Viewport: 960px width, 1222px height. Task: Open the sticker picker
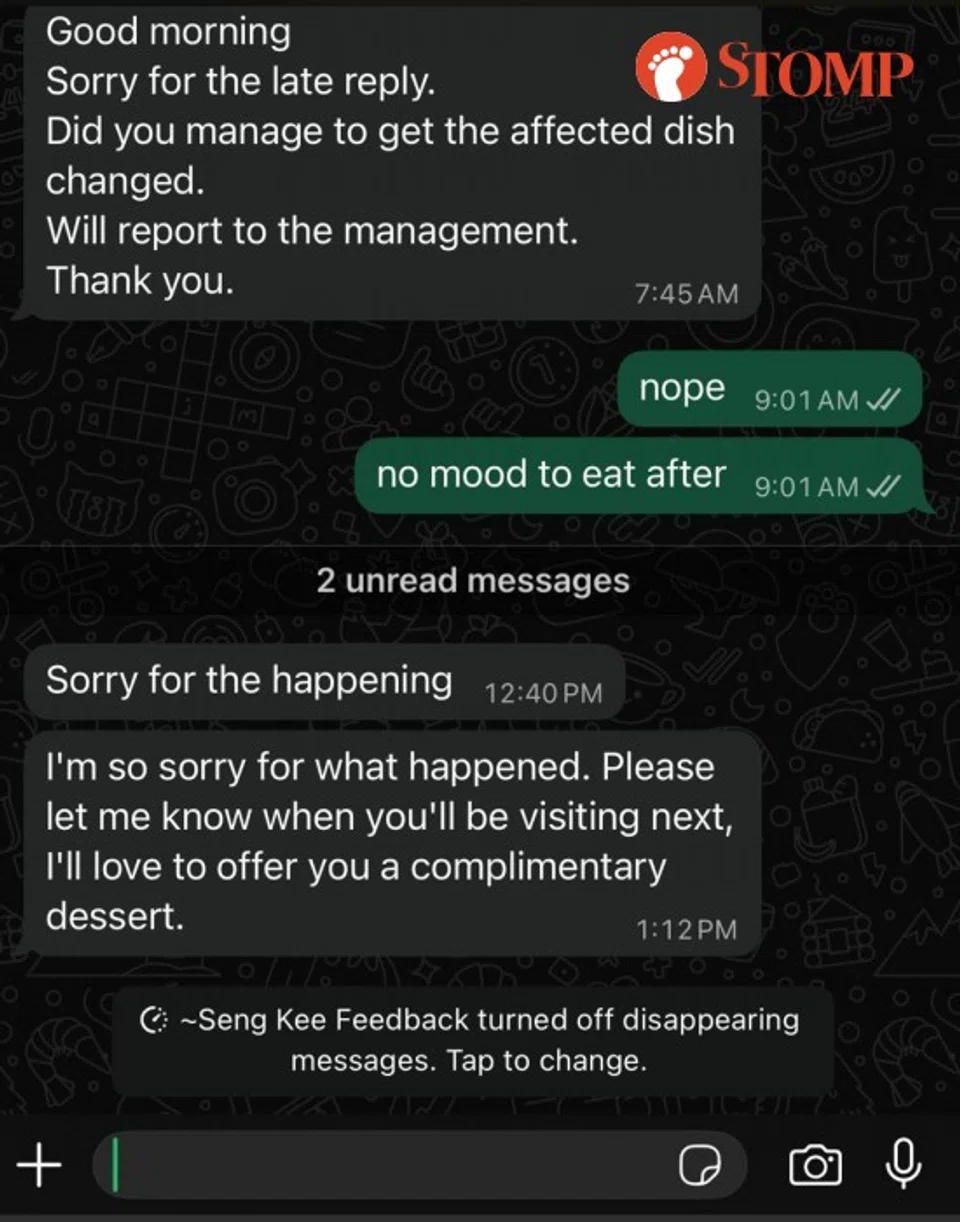click(x=700, y=1165)
